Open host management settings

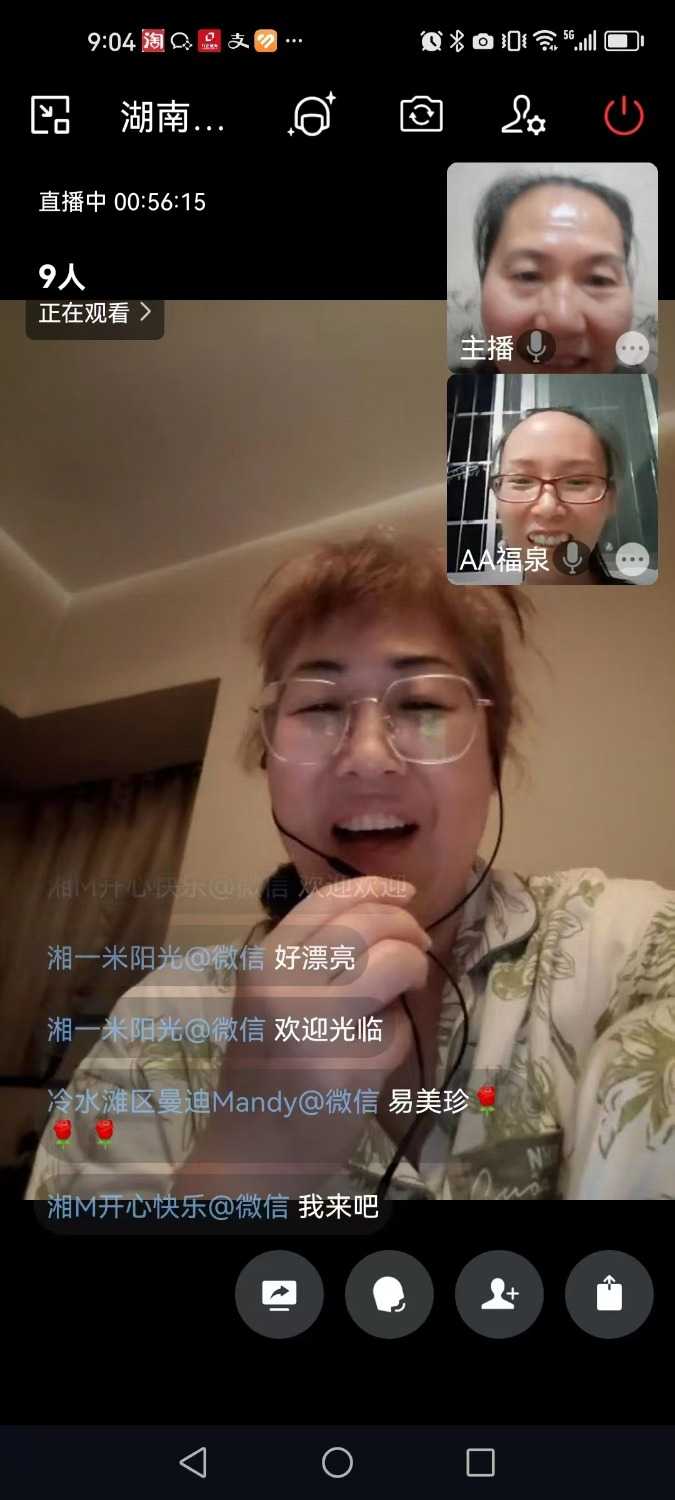tap(522, 115)
